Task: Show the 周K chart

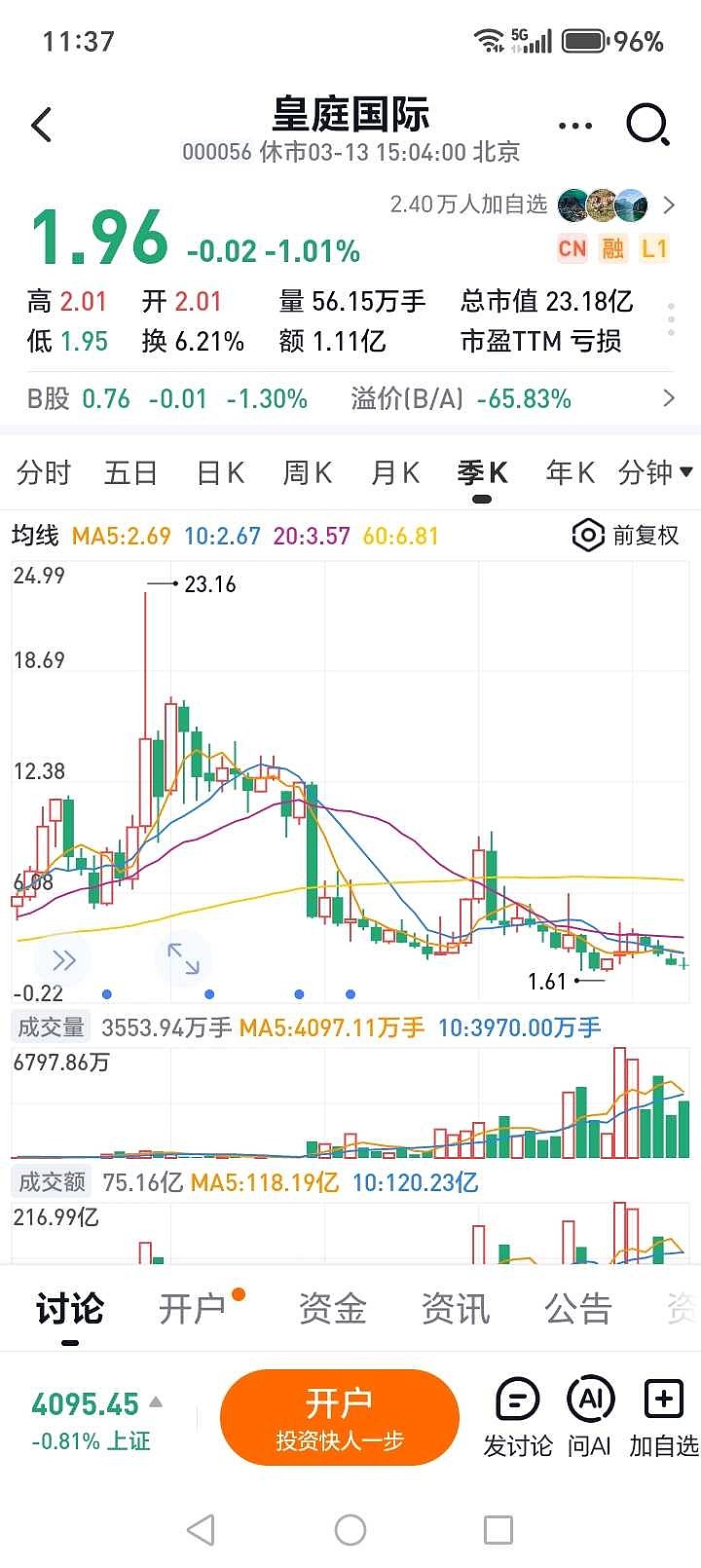Action: click(308, 473)
